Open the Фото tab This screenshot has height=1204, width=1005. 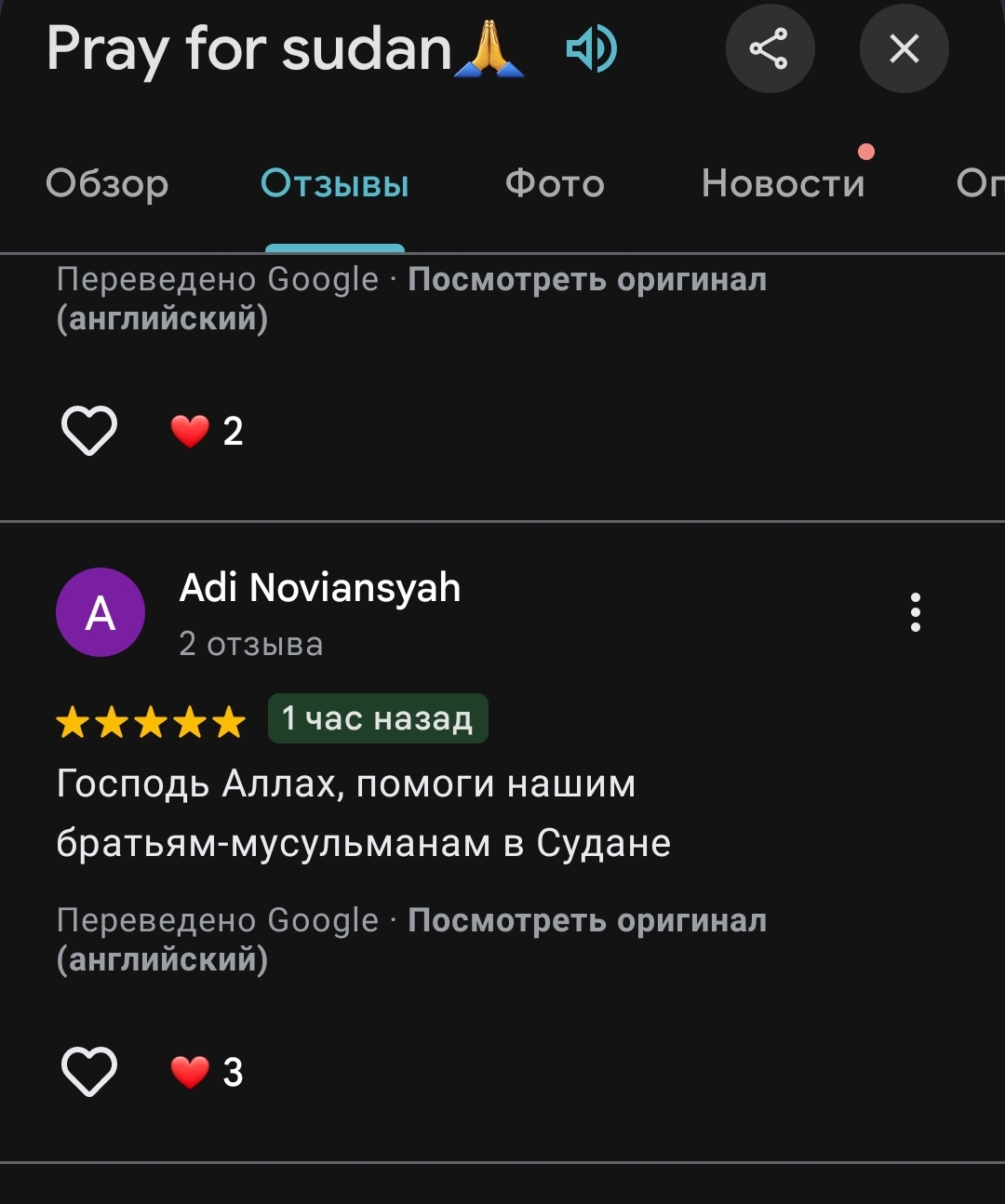[x=555, y=183]
